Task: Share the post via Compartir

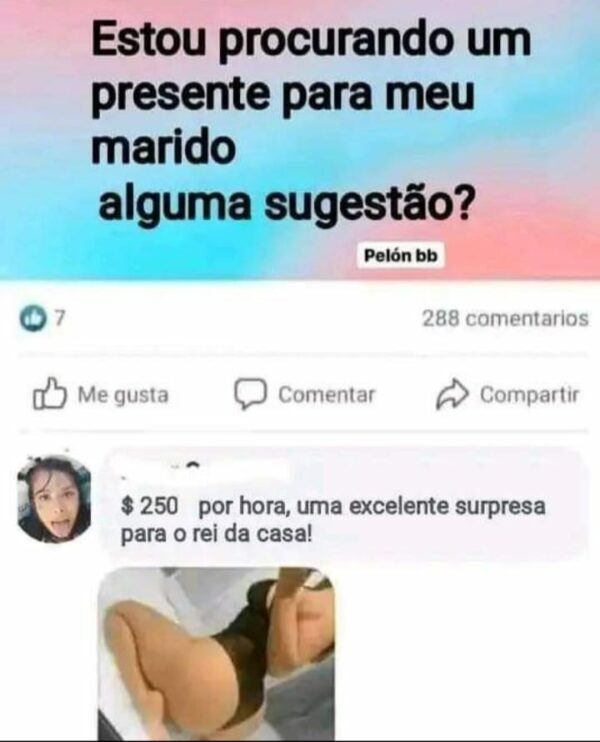Action: pos(508,395)
